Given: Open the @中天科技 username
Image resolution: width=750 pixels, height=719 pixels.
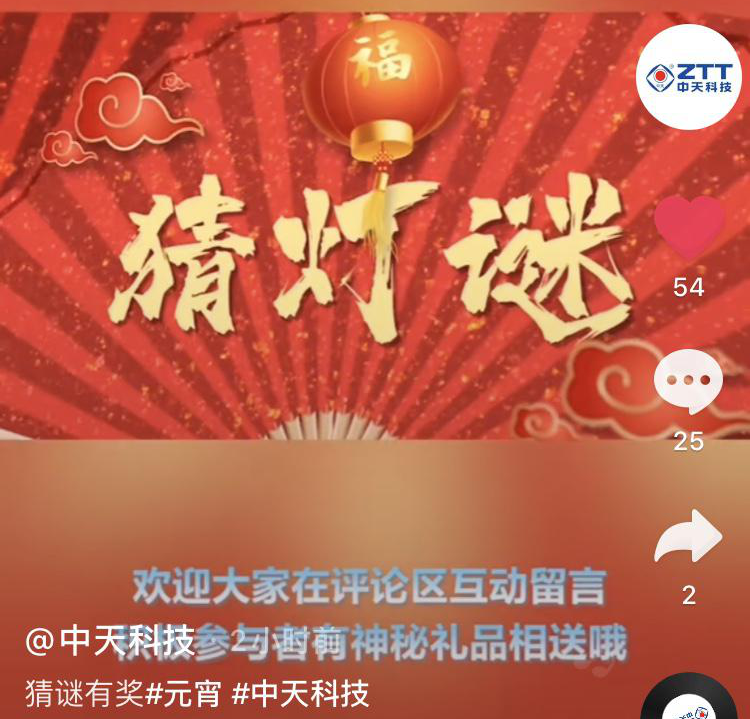Looking at the screenshot, I should coord(110,642).
